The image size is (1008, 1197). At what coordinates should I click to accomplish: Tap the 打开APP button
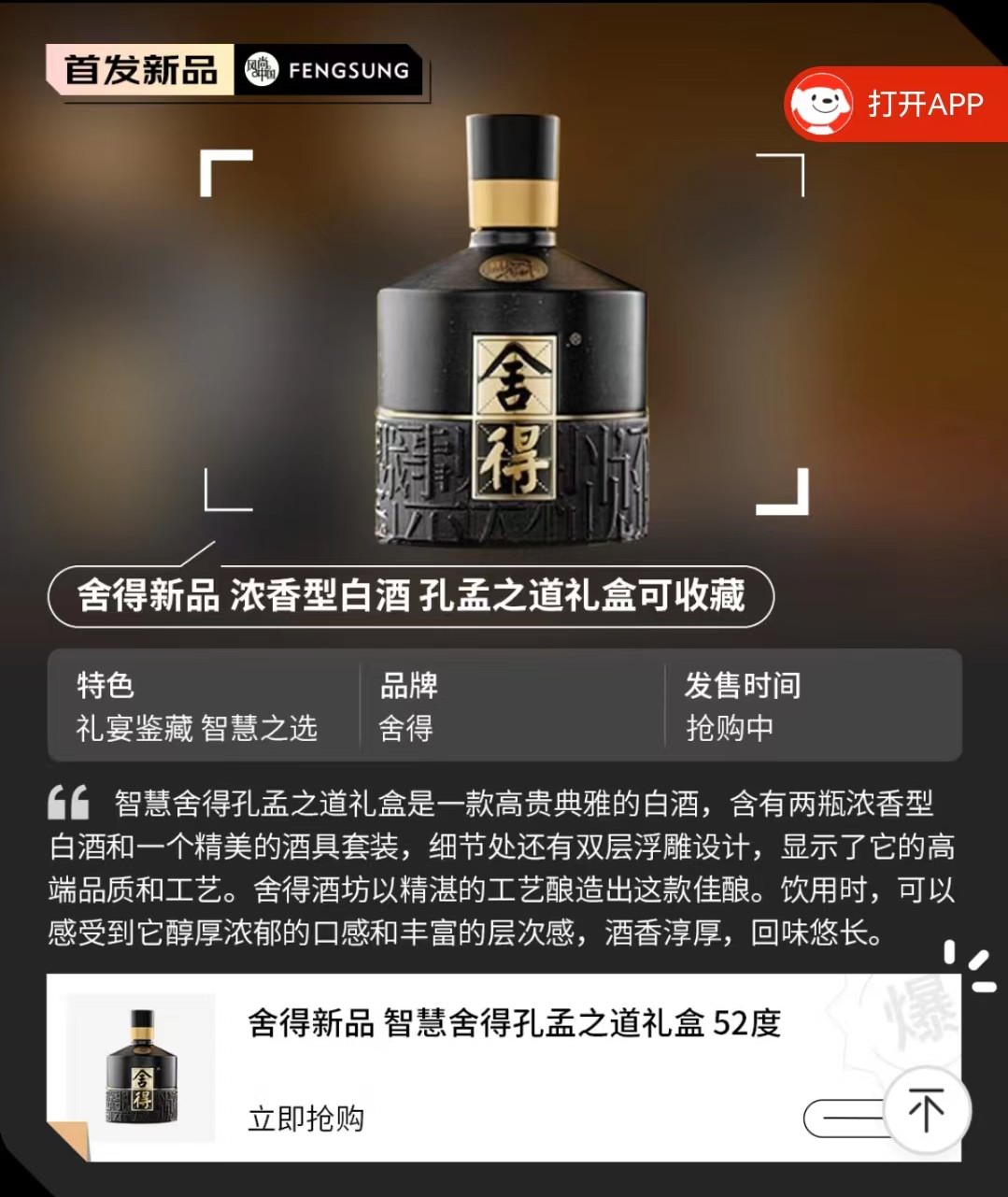tap(895, 104)
